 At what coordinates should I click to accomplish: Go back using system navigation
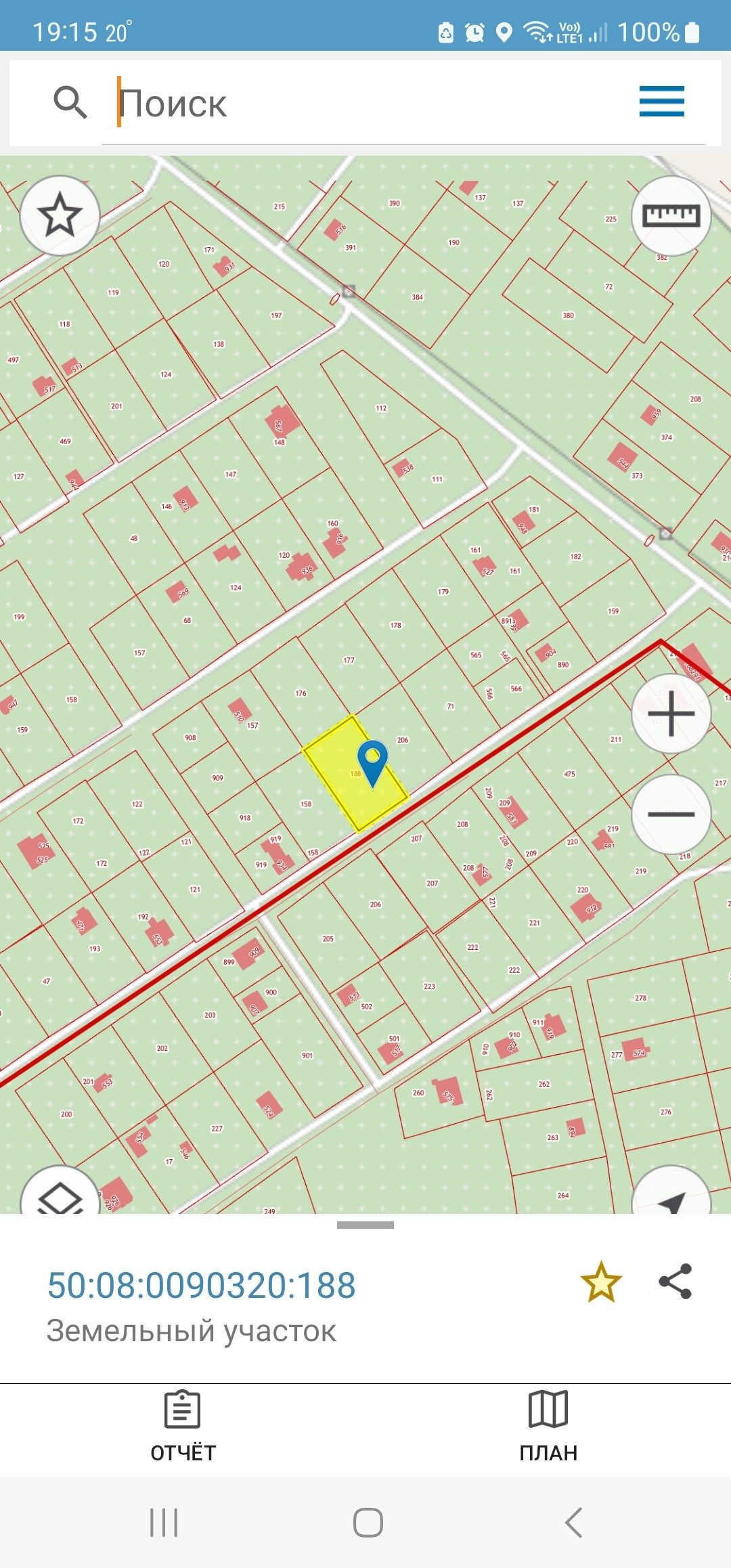[573, 1523]
